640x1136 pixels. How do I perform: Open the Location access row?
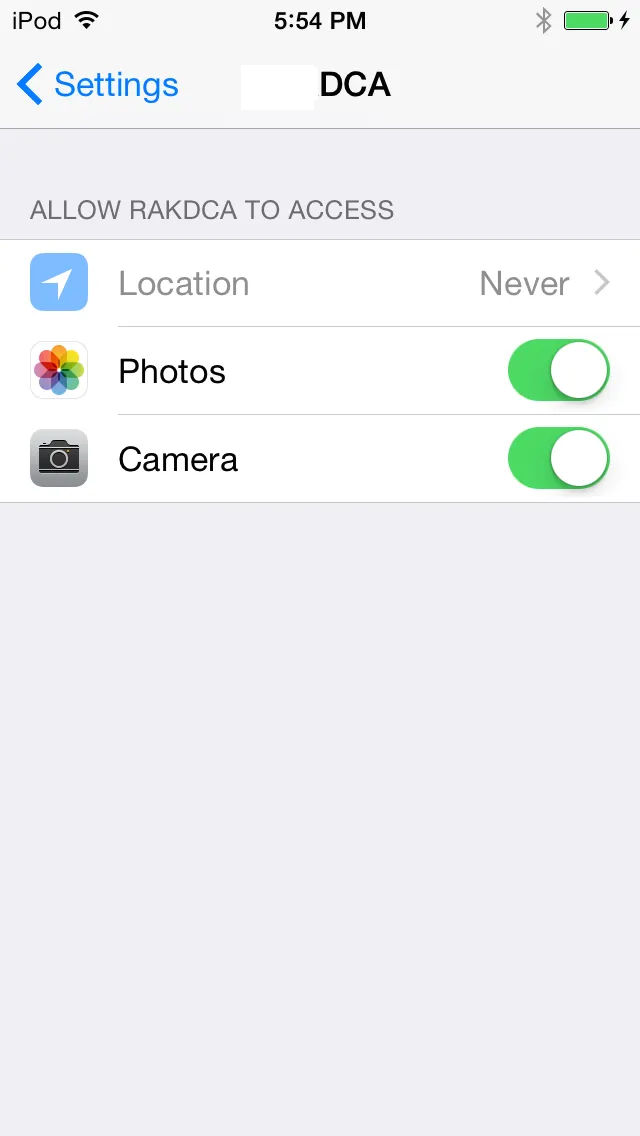(320, 284)
